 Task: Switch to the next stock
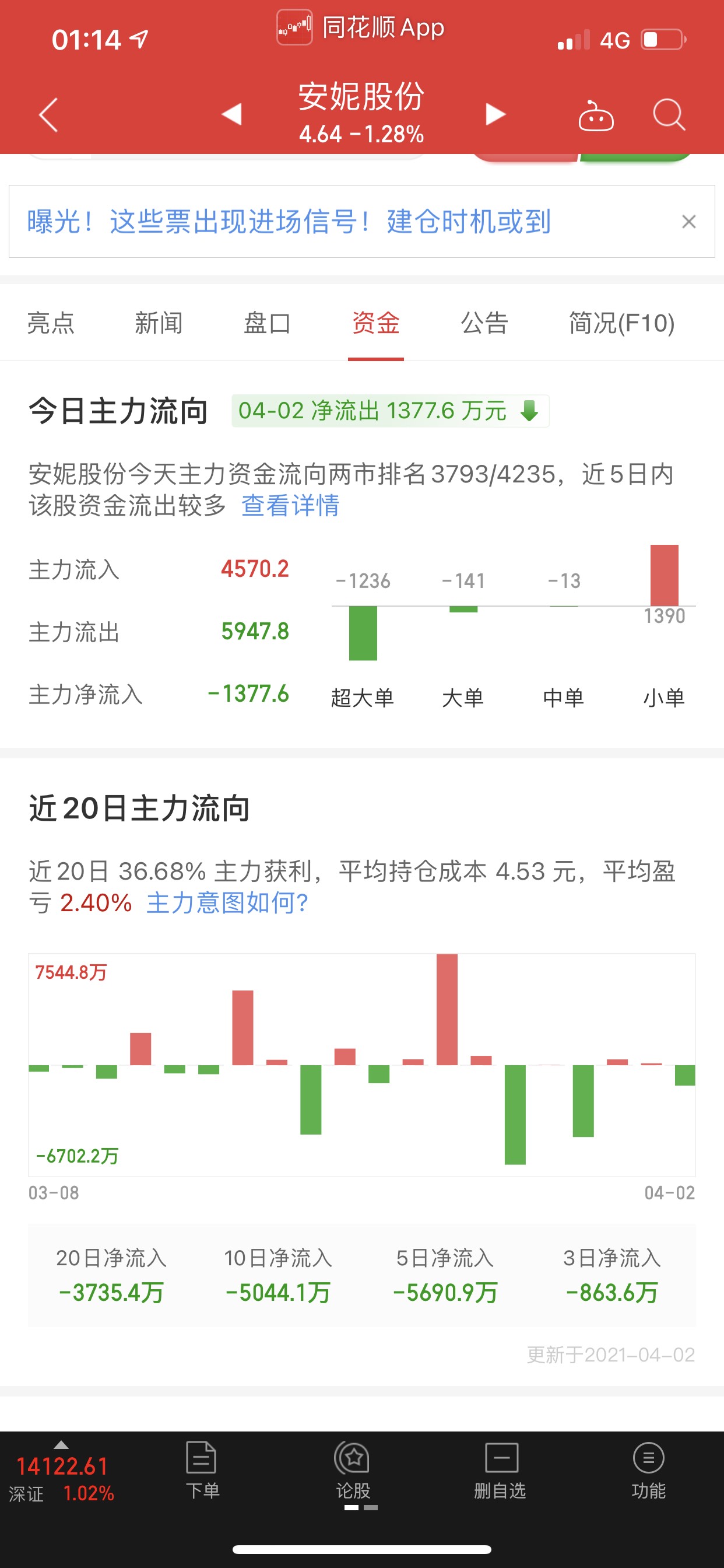[x=495, y=114]
